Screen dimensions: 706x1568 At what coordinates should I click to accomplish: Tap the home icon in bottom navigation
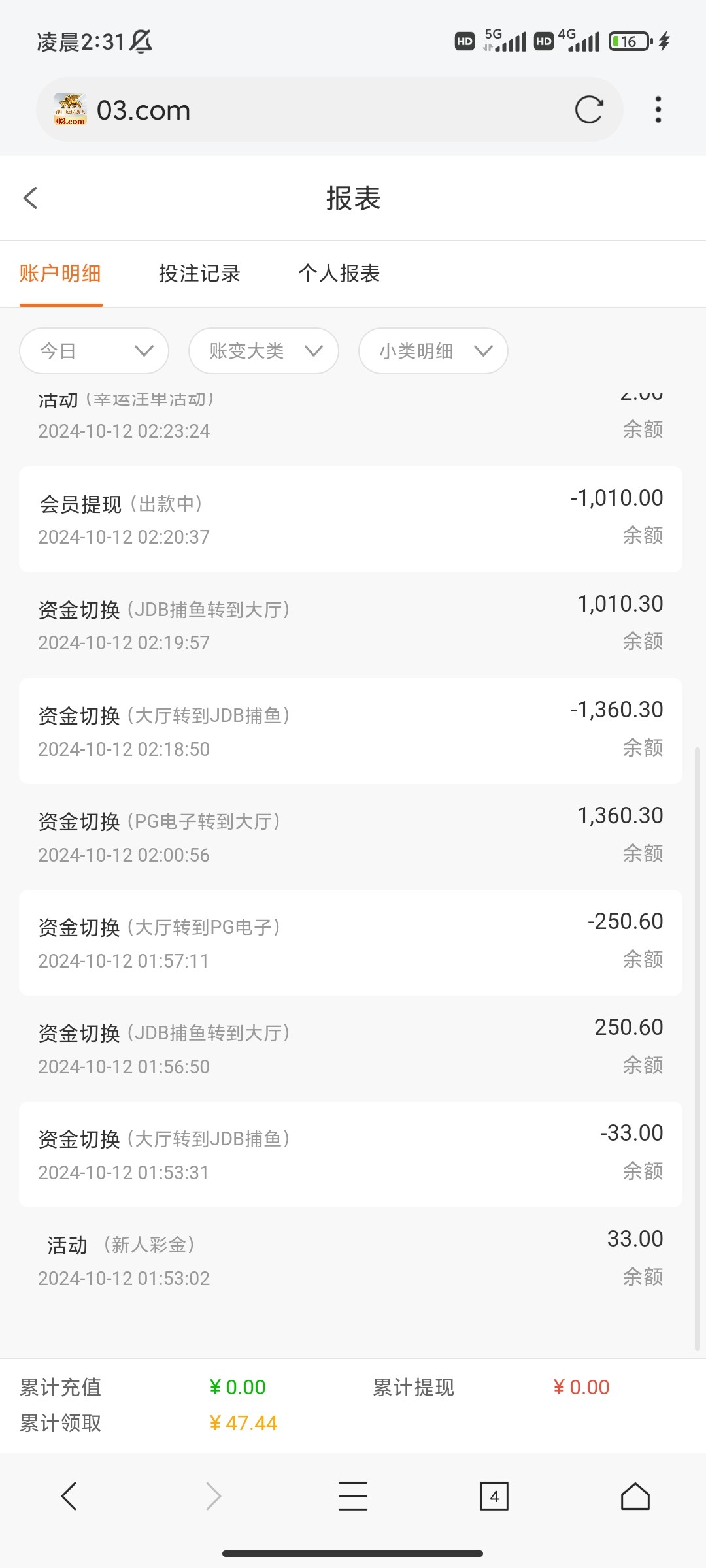pyautogui.click(x=635, y=1496)
